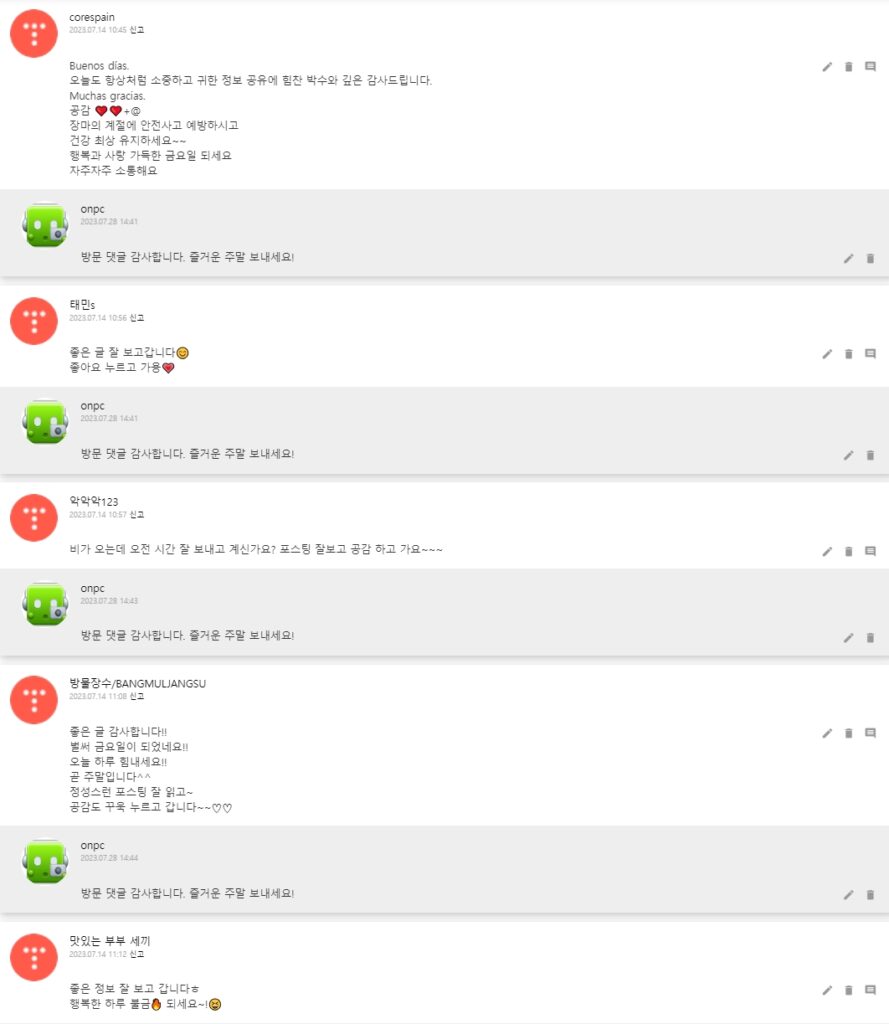Delete corespain's comment
The image size is (889, 1024).
[x=849, y=67]
